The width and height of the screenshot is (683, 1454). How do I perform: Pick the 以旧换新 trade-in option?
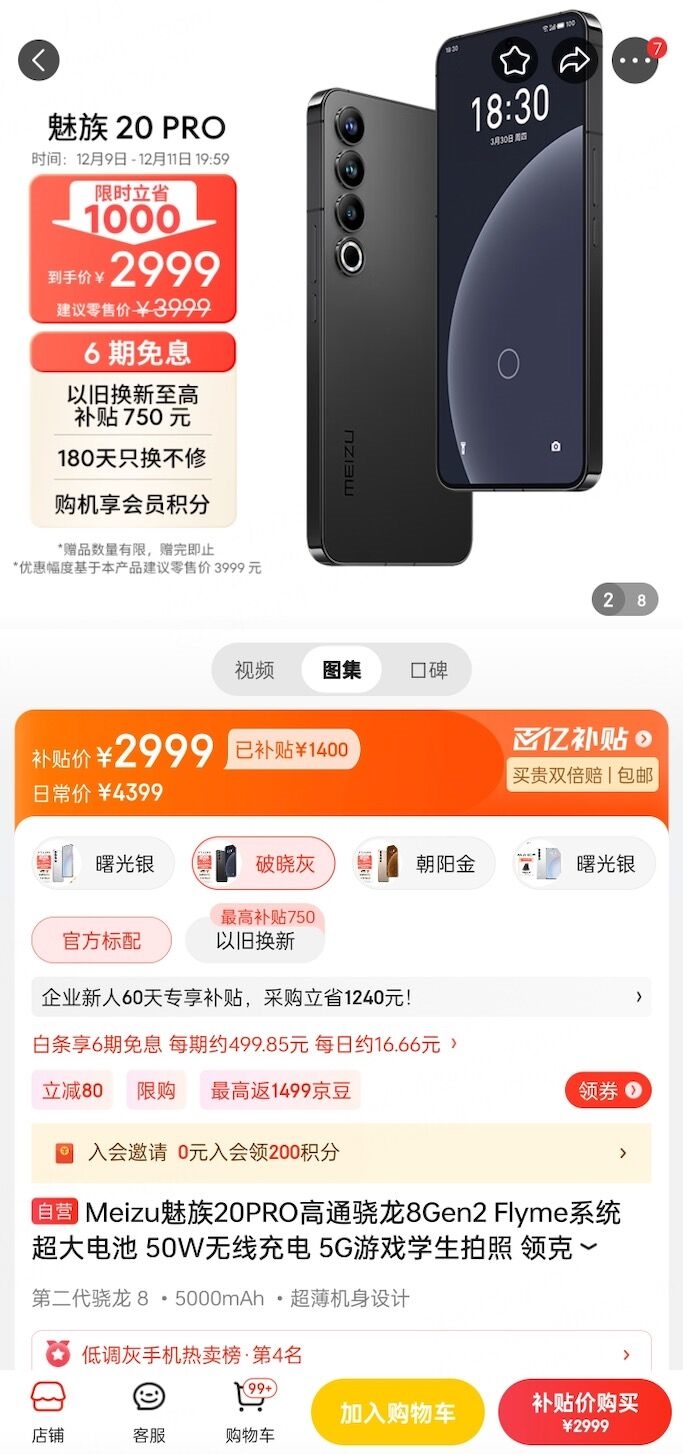pyautogui.click(x=256, y=940)
